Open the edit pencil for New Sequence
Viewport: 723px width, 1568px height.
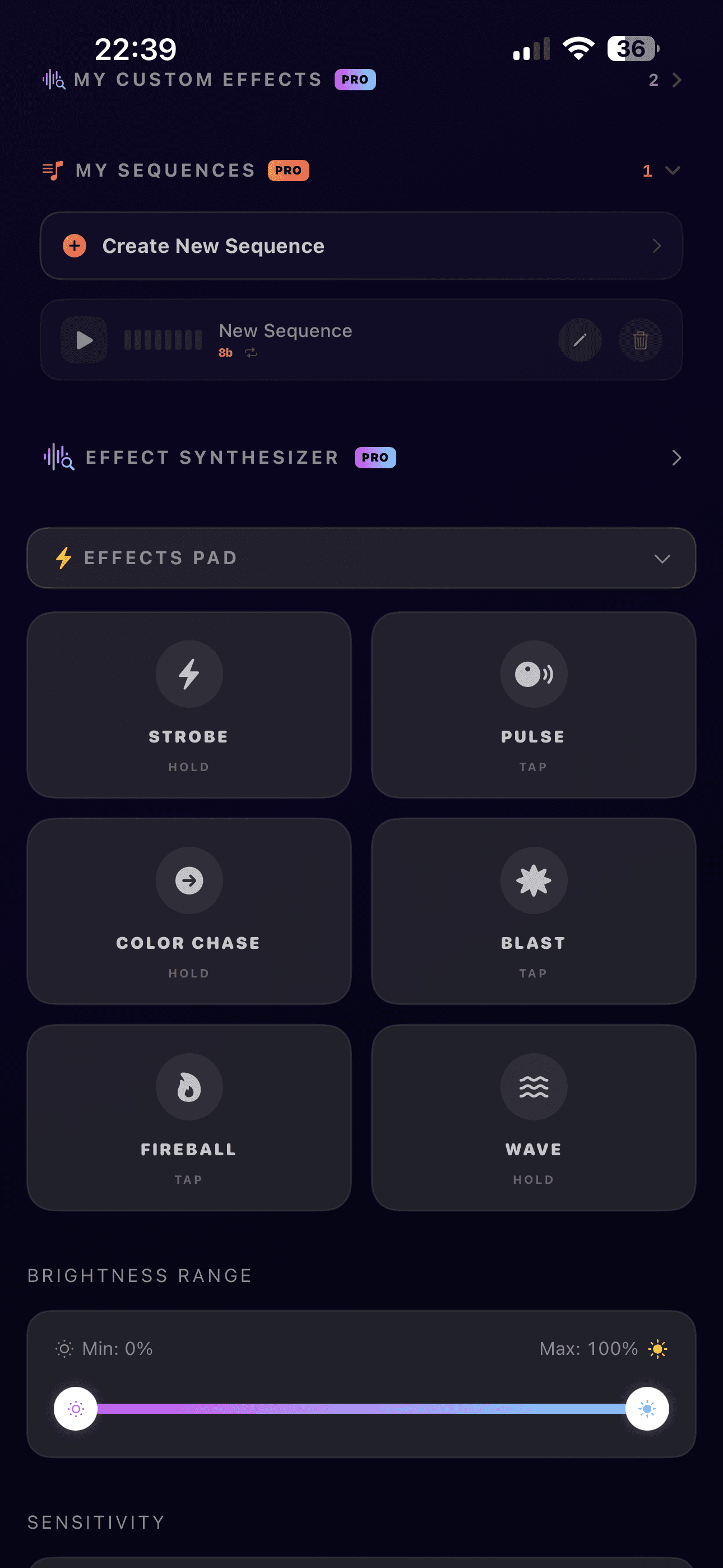click(580, 340)
